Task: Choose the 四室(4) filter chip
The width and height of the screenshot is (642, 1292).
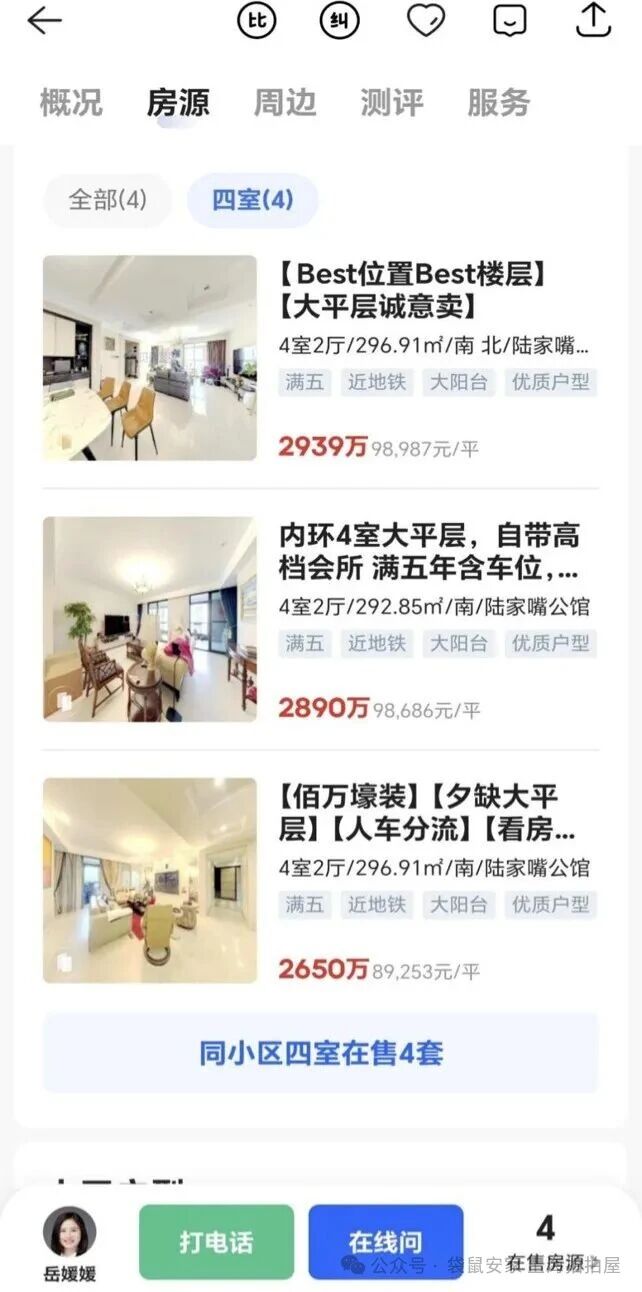Action: tap(253, 200)
